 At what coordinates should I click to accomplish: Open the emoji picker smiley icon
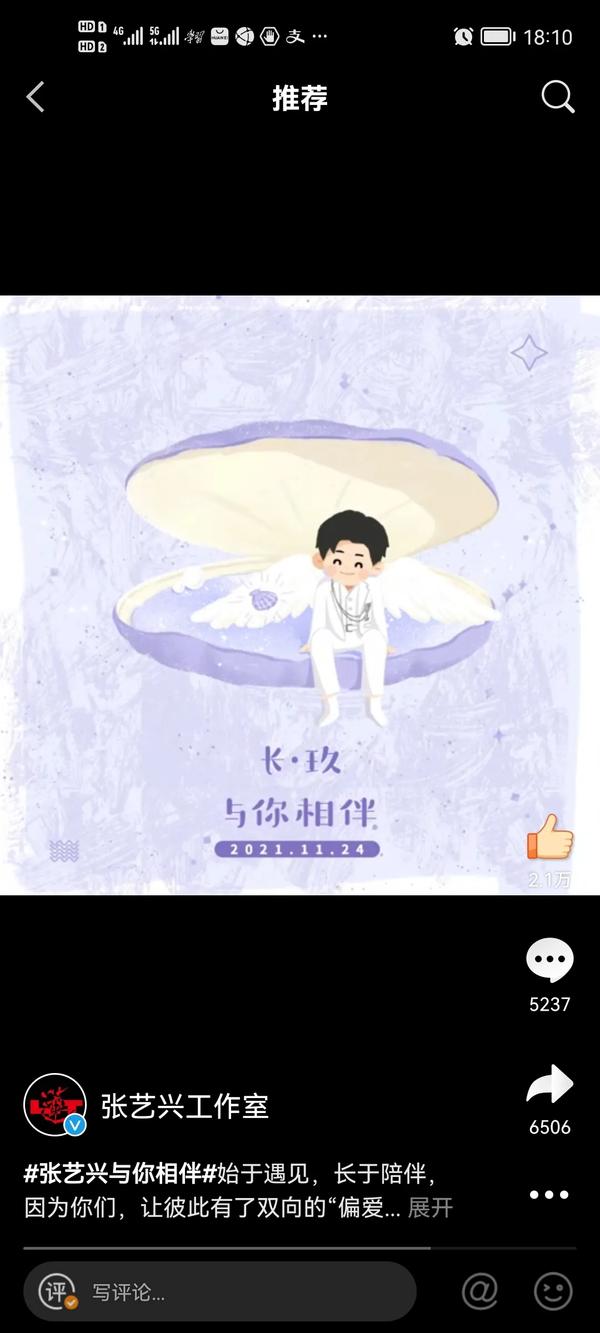point(553,1291)
